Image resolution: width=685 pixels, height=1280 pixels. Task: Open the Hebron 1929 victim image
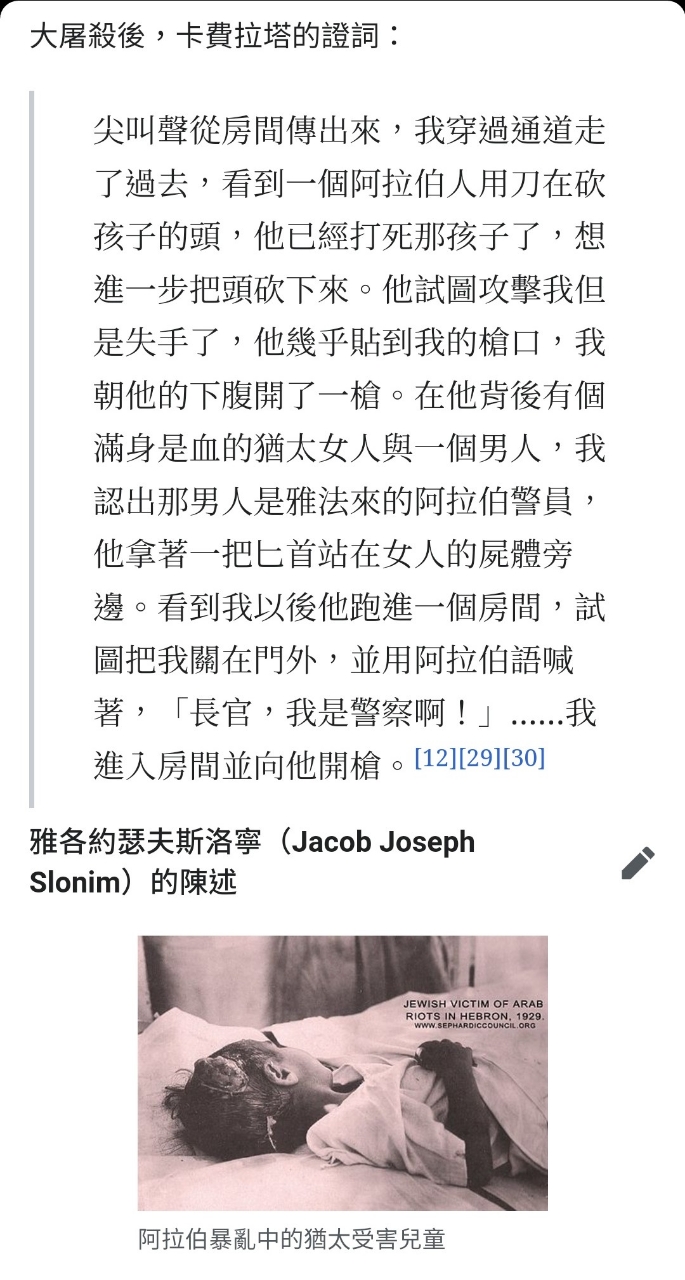(x=343, y=1073)
